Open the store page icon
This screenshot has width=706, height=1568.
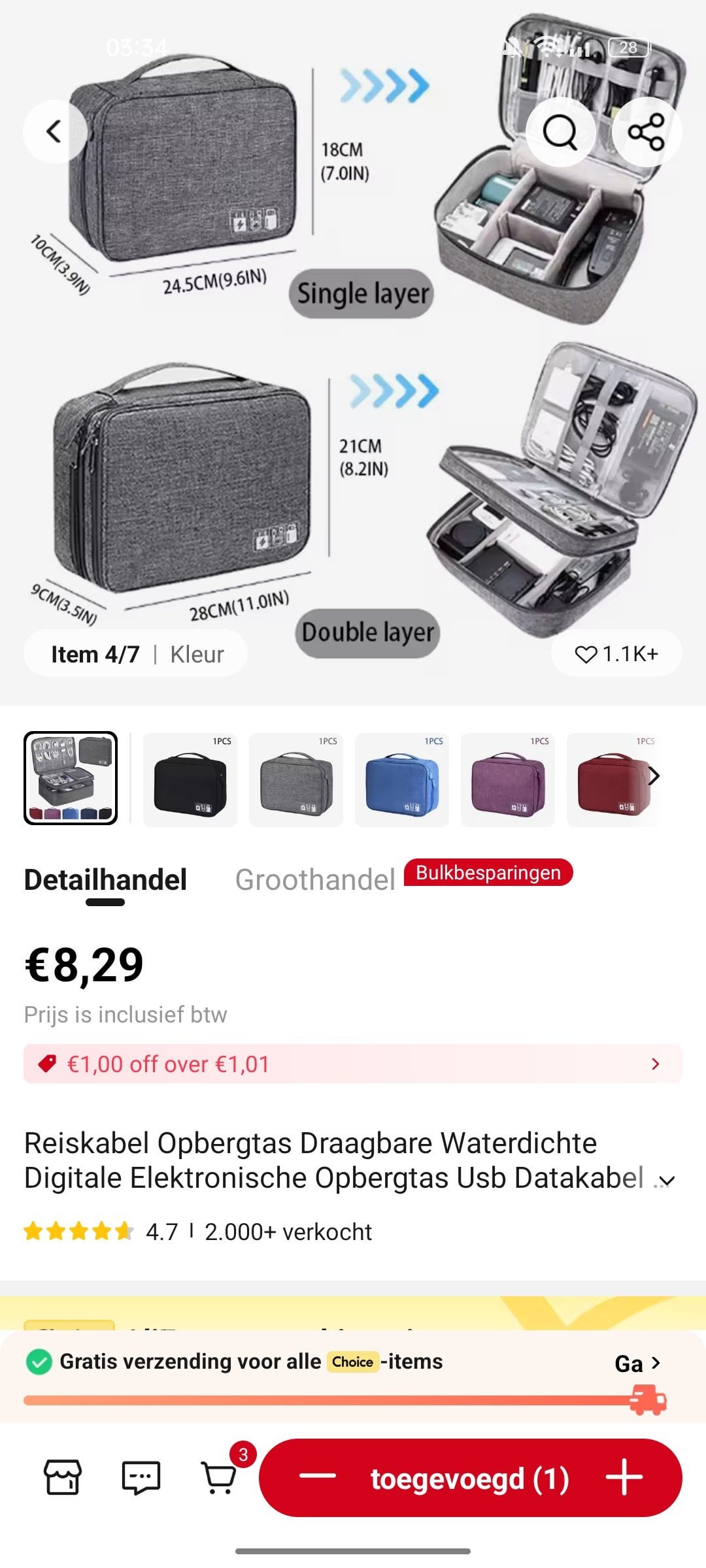click(x=63, y=1477)
